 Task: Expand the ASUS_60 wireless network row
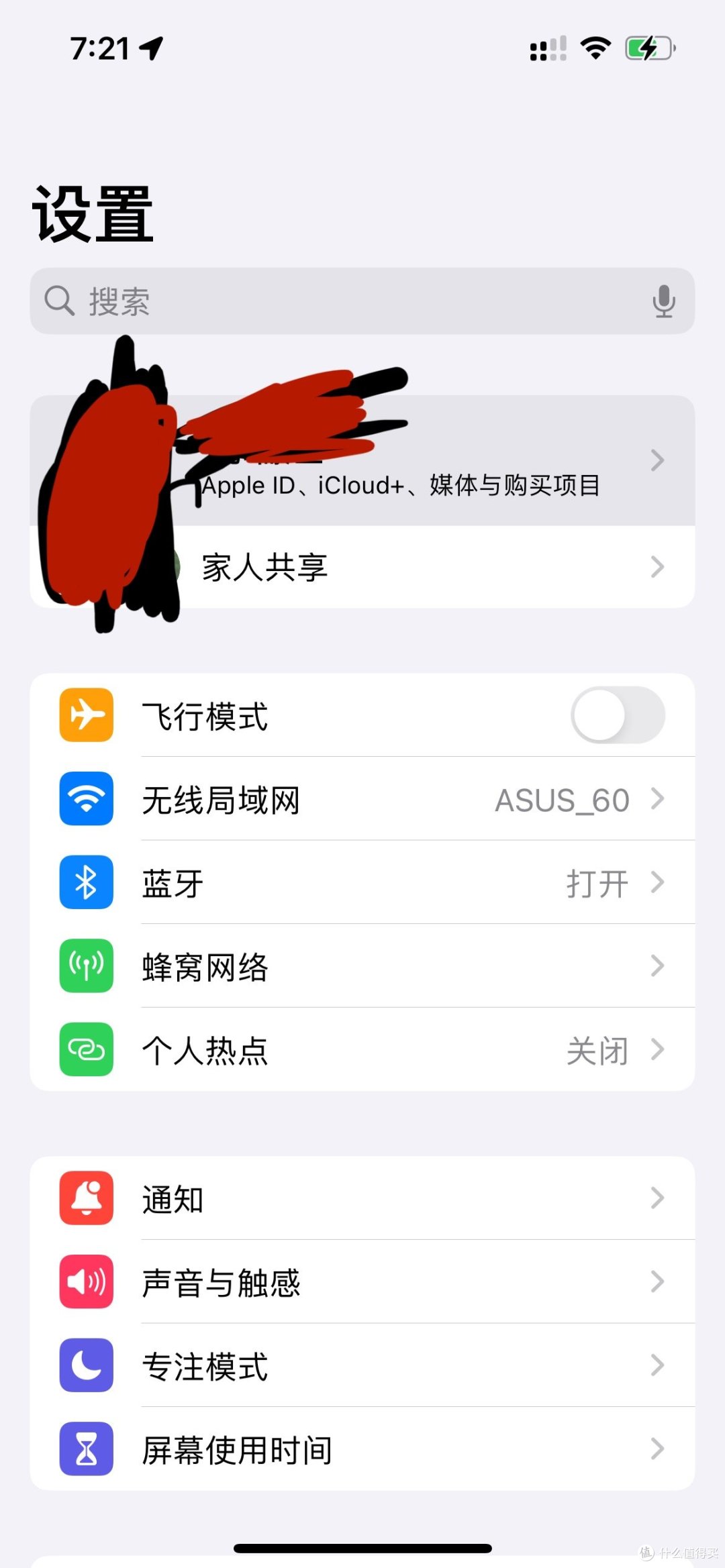(x=403, y=800)
